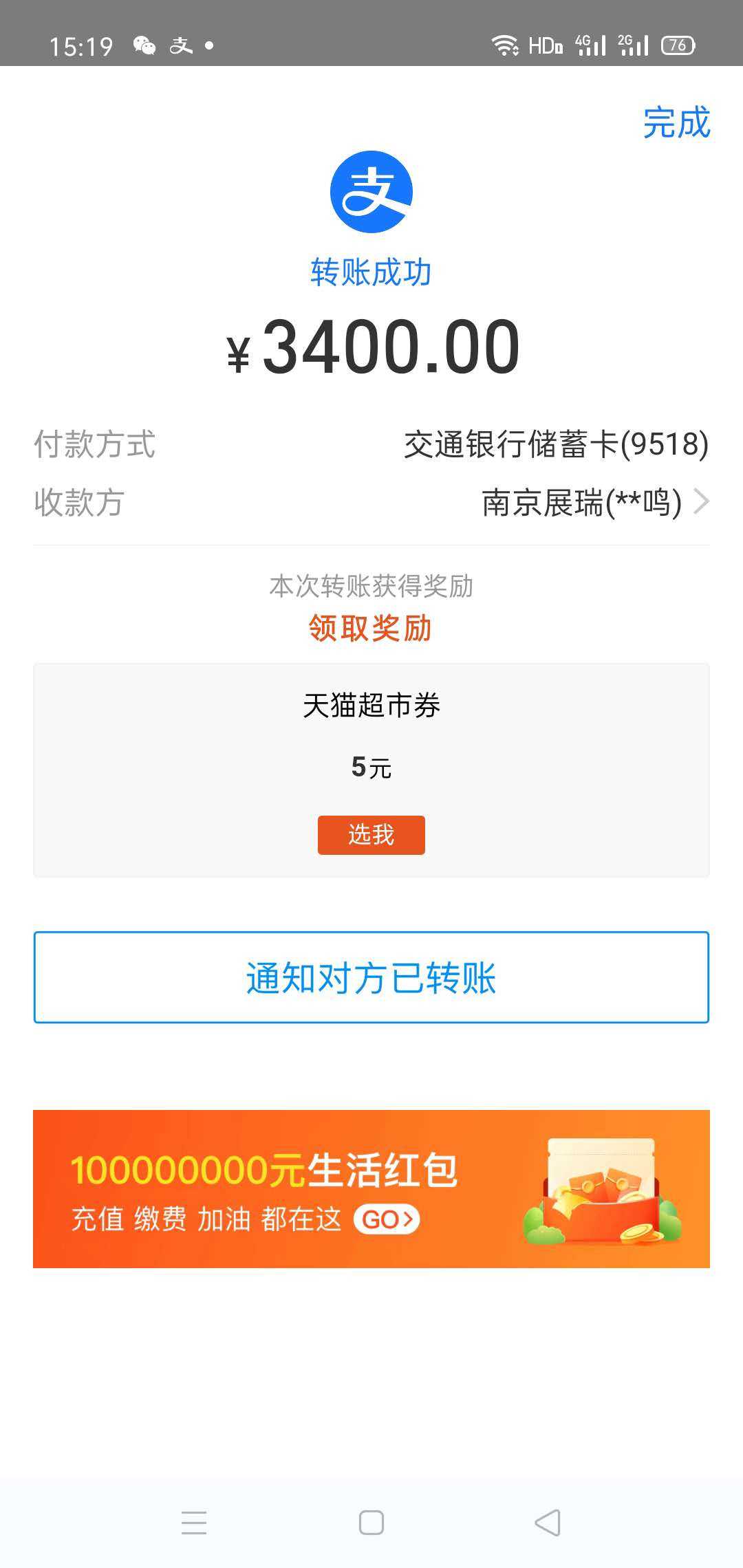Image resolution: width=743 pixels, height=1568 pixels.
Task: Go to the system home screen
Action: (x=371, y=1523)
